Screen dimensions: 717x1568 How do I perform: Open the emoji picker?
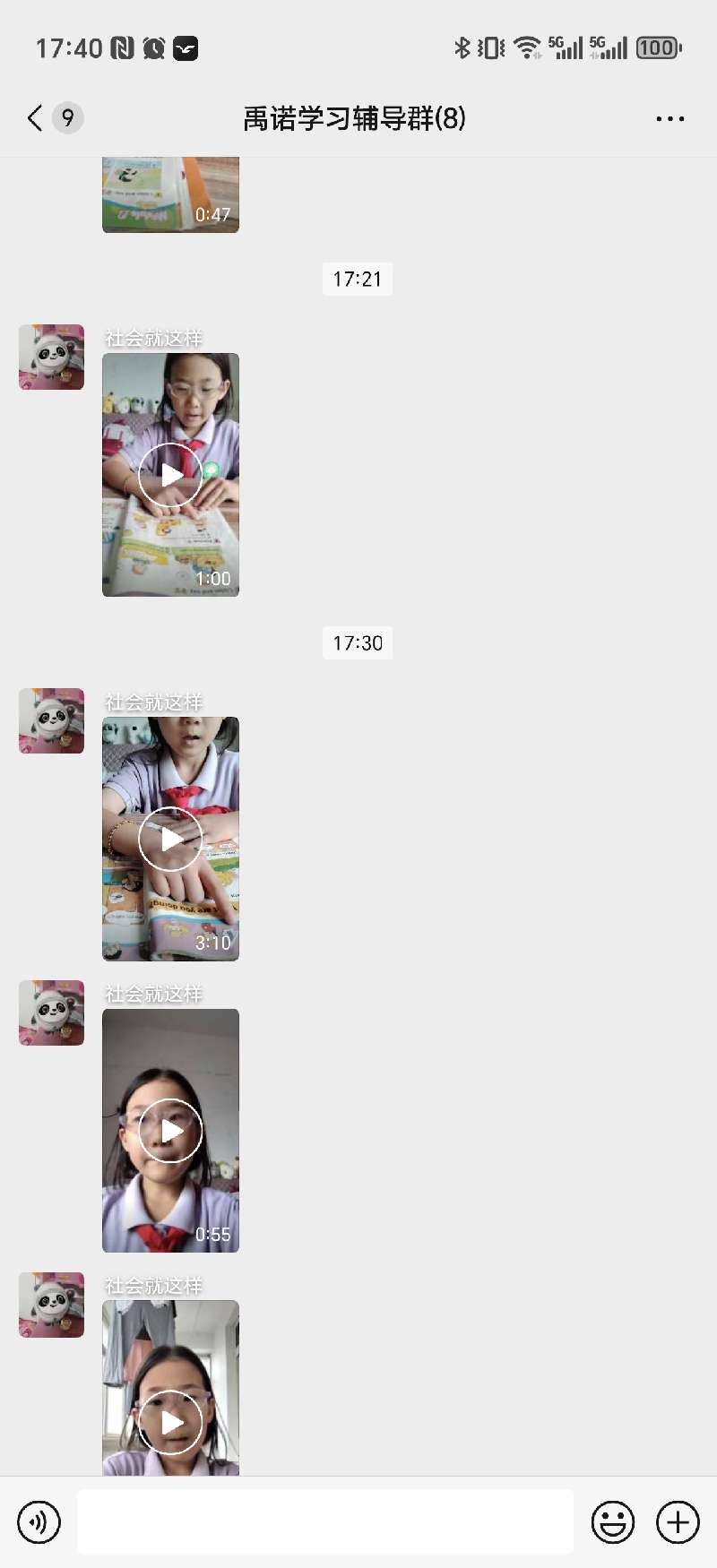[613, 1521]
